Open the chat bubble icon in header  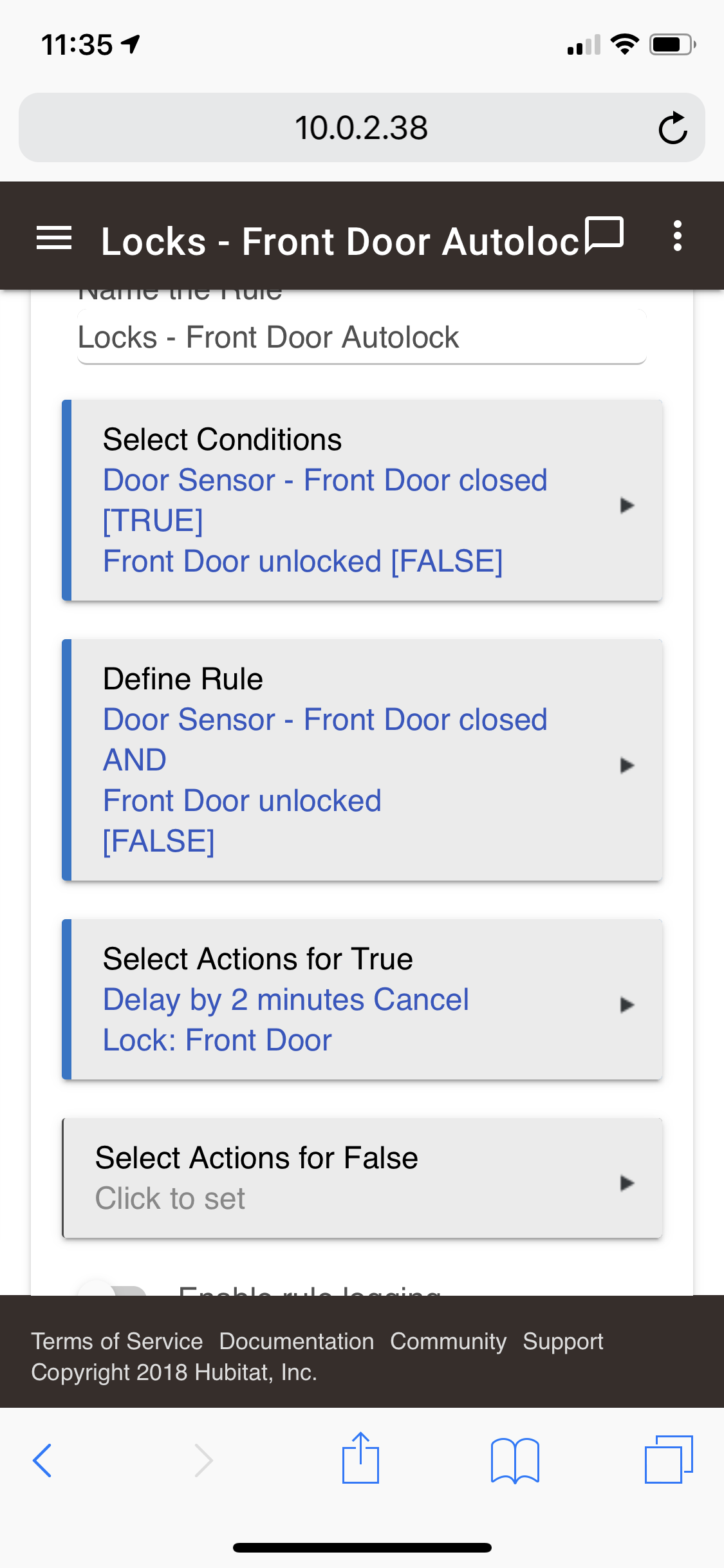point(604,236)
